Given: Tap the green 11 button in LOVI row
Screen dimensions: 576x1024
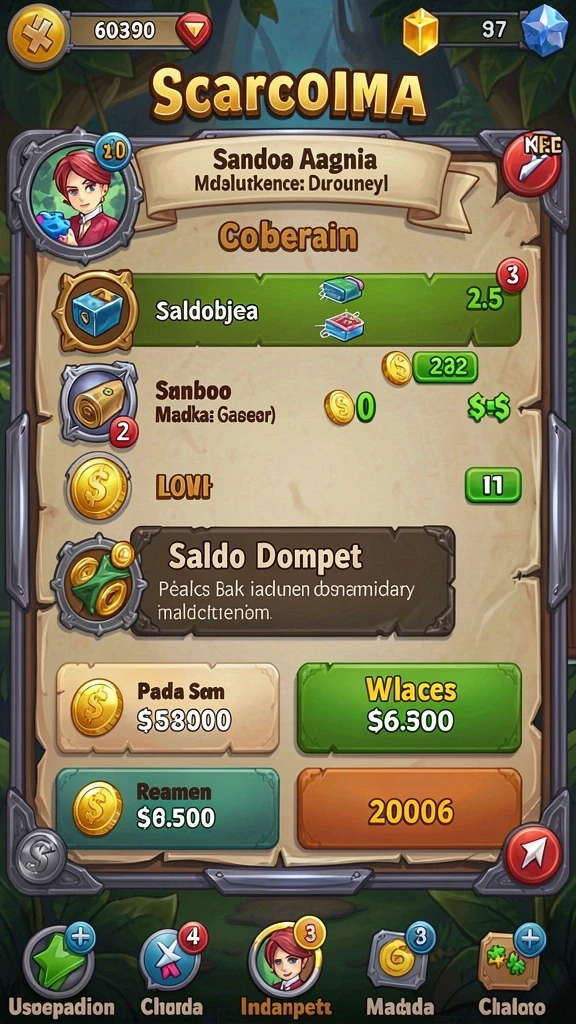Looking at the screenshot, I should (x=492, y=485).
